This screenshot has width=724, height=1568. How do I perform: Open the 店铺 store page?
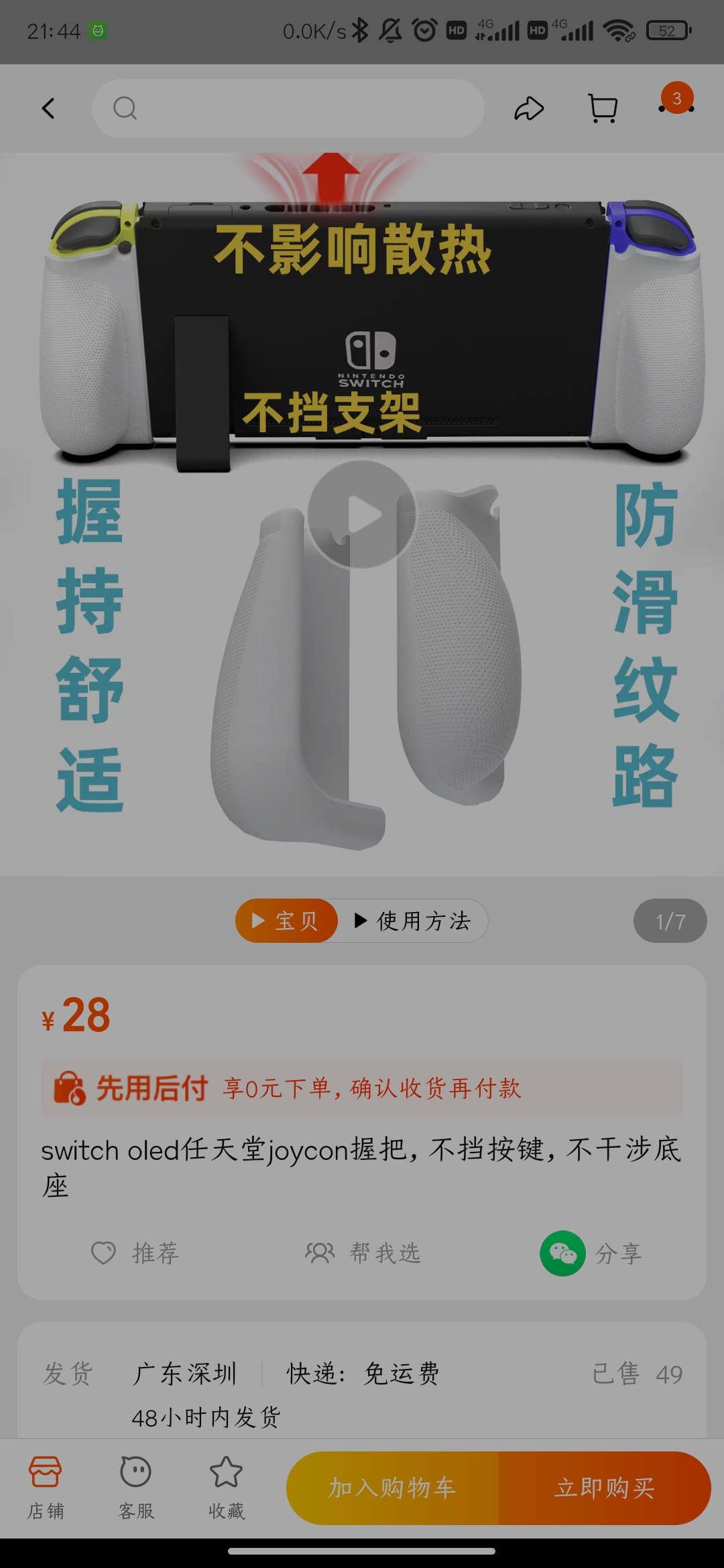(x=46, y=1488)
